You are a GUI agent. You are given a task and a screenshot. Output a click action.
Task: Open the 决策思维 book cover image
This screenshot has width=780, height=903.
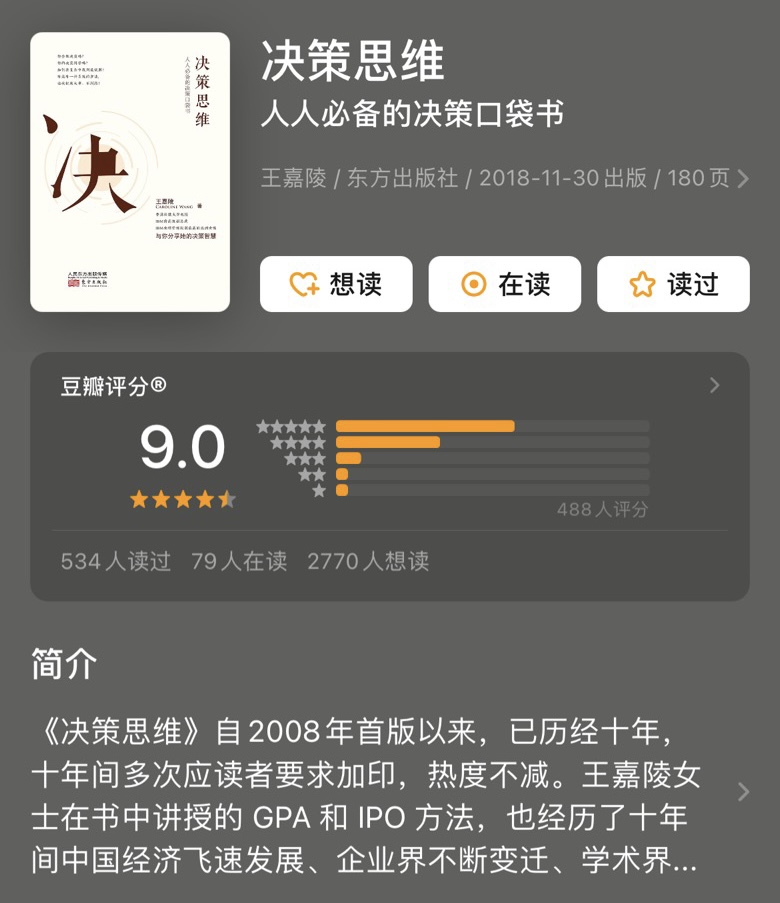tap(130, 172)
